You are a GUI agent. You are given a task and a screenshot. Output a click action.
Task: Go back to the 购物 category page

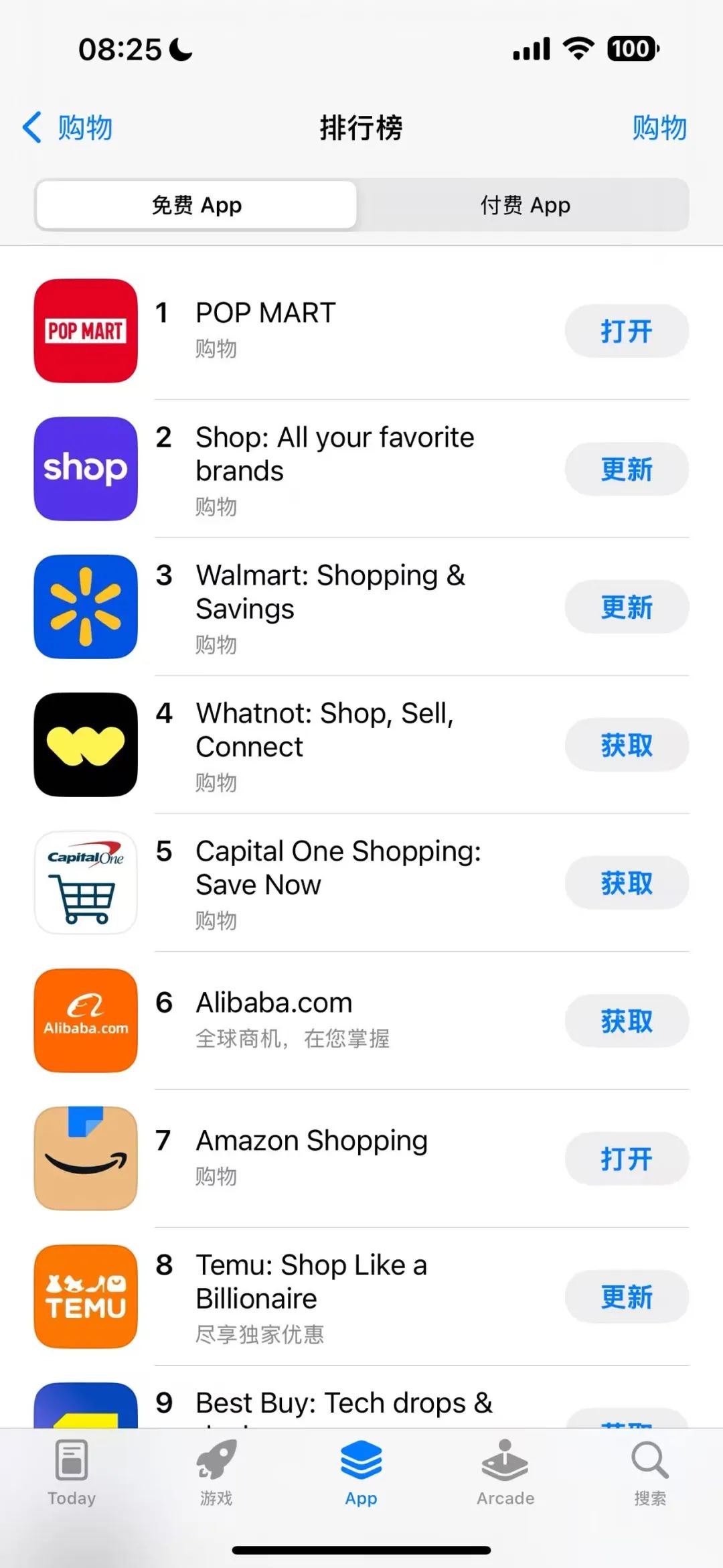(67, 127)
